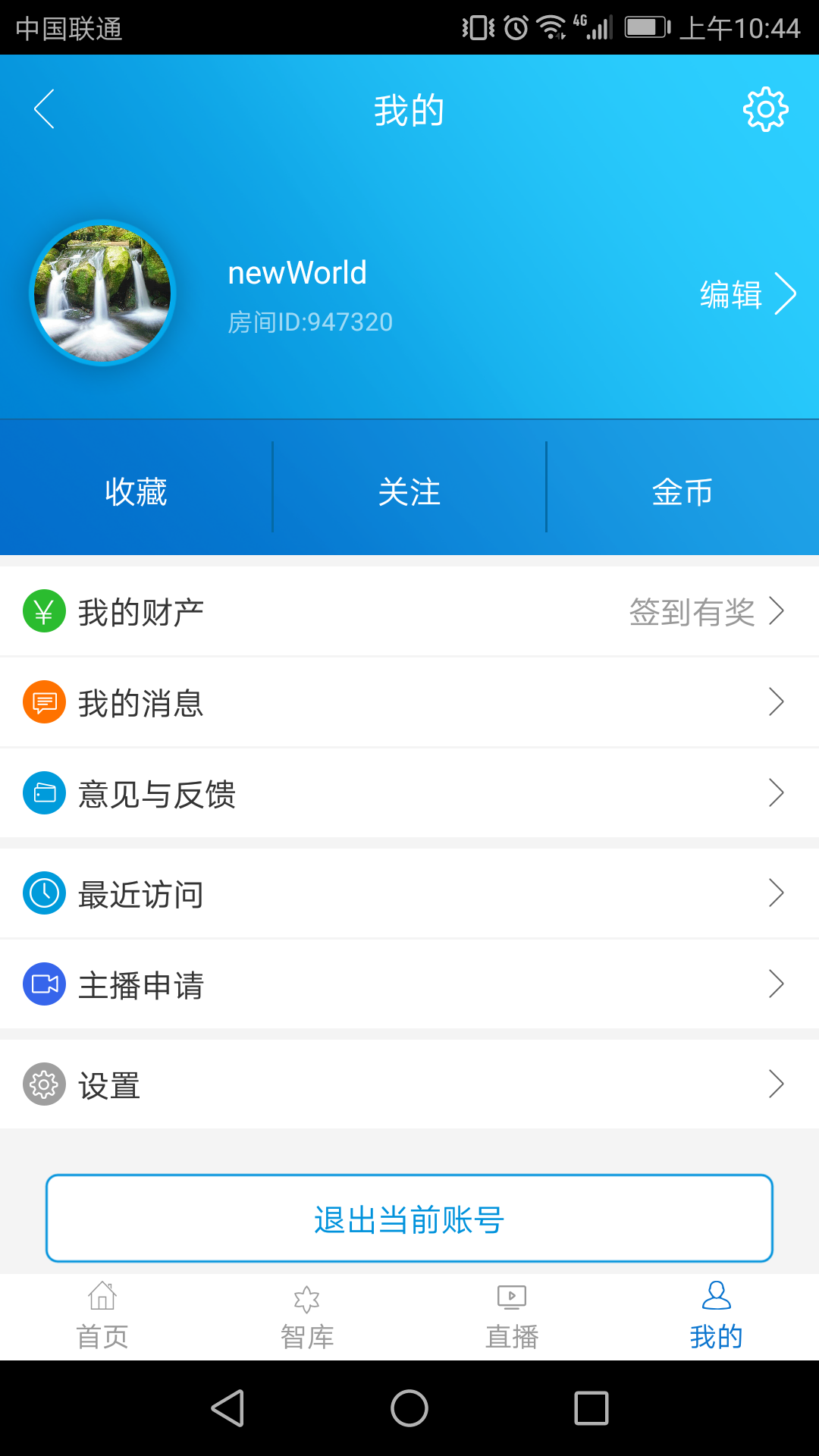Switch to the 收藏 tab

click(x=138, y=491)
